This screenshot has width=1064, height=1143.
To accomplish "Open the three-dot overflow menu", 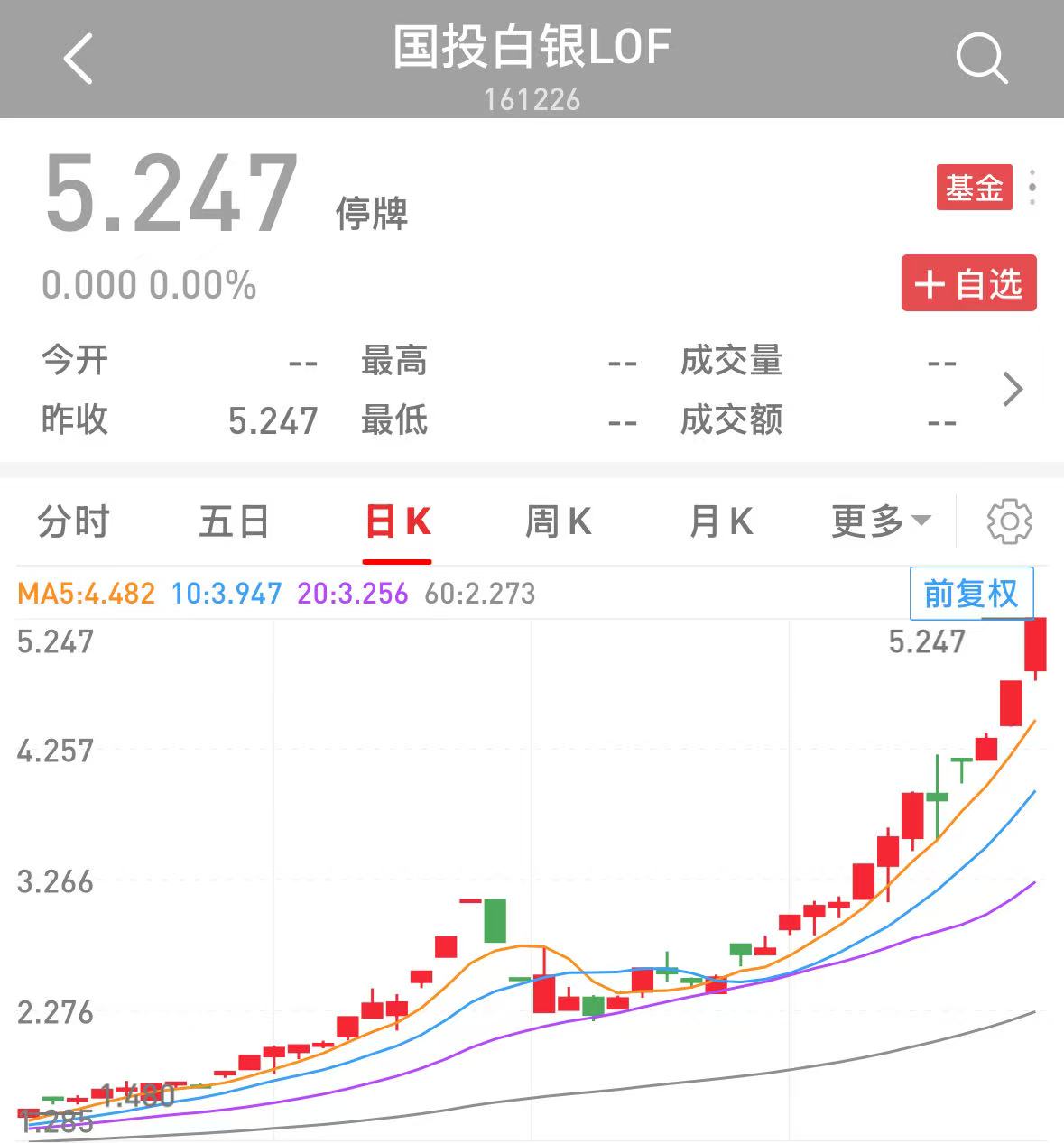I will 1032,188.
